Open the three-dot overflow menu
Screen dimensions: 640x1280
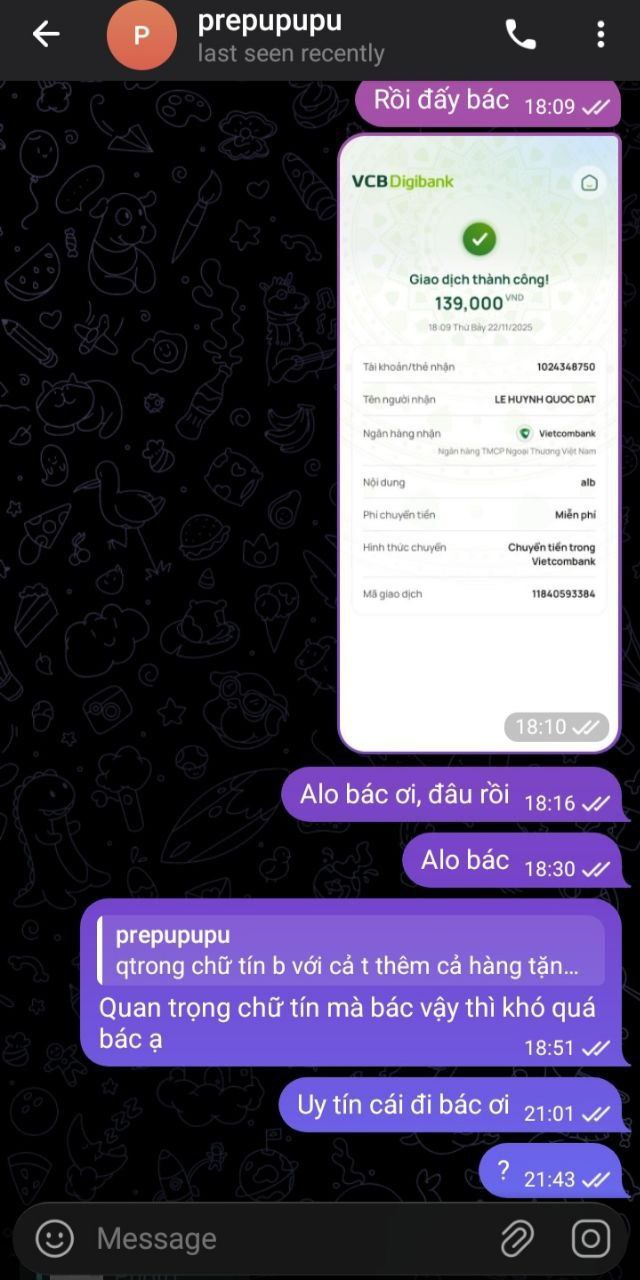tap(600, 35)
